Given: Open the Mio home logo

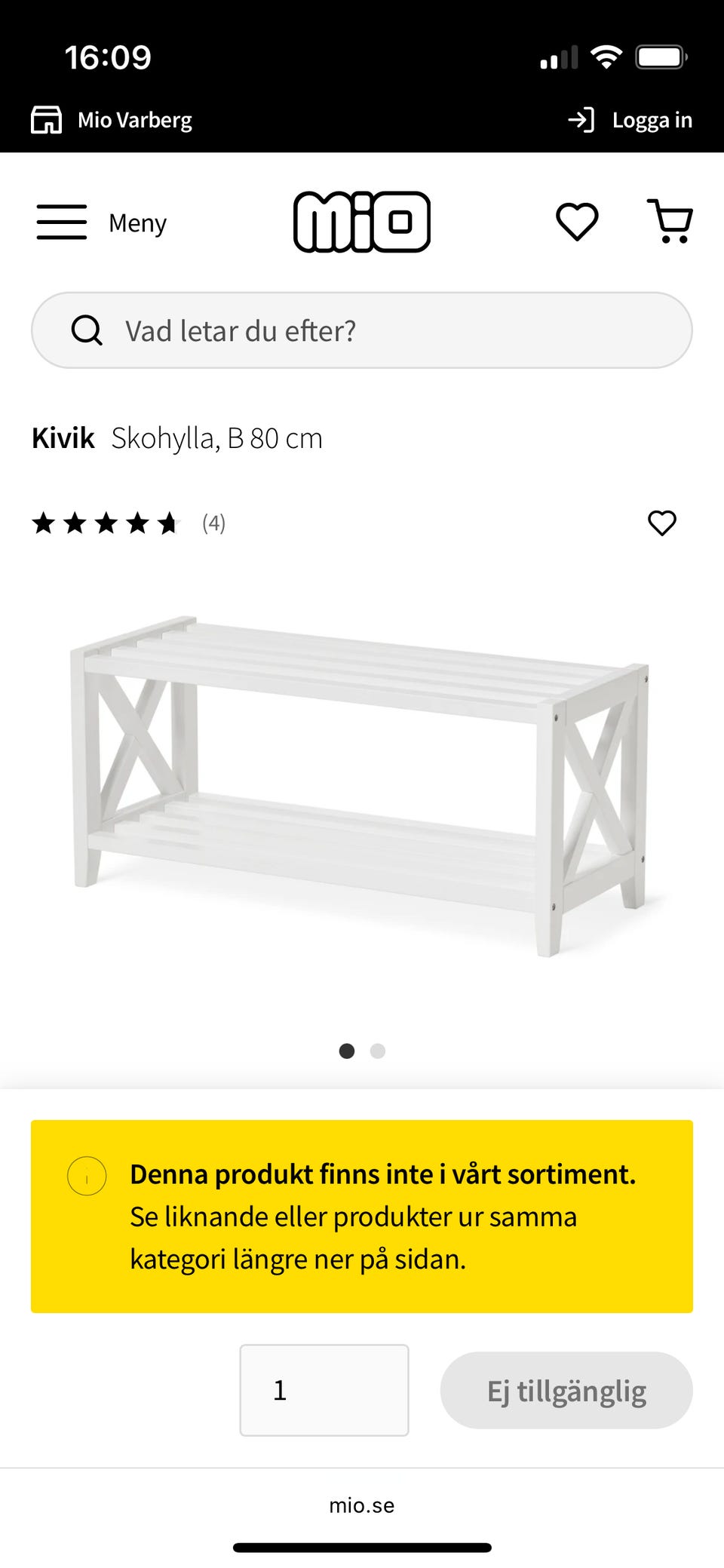Looking at the screenshot, I should (x=362, y=221).
